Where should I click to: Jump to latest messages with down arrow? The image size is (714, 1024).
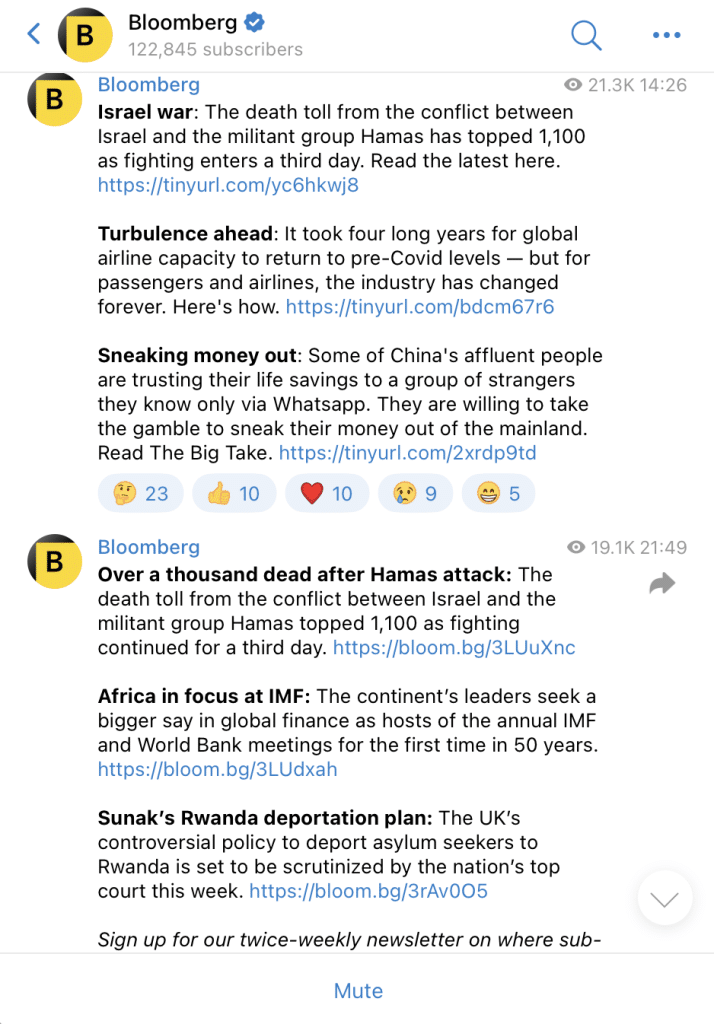click(x=664, y=898)
